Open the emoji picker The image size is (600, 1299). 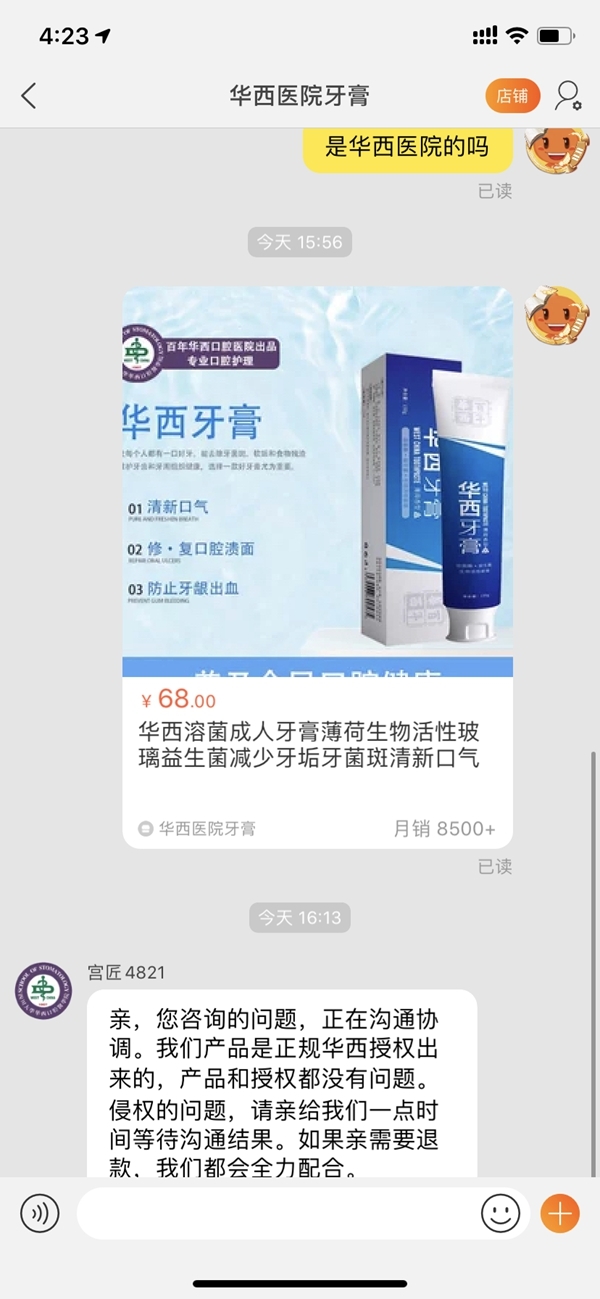[x=500, y=1214]
